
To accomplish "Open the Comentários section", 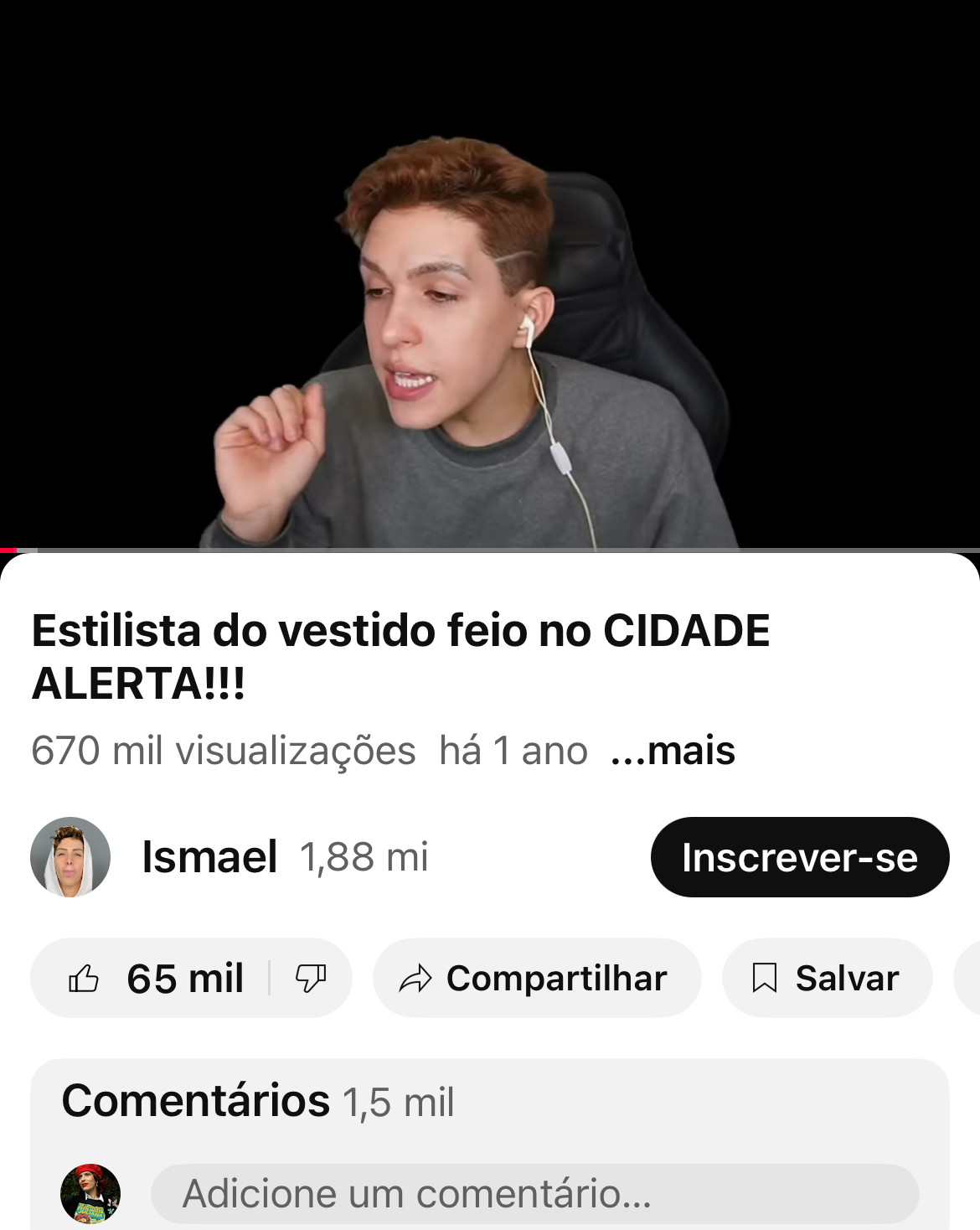I will click(x=258, y=1101).
